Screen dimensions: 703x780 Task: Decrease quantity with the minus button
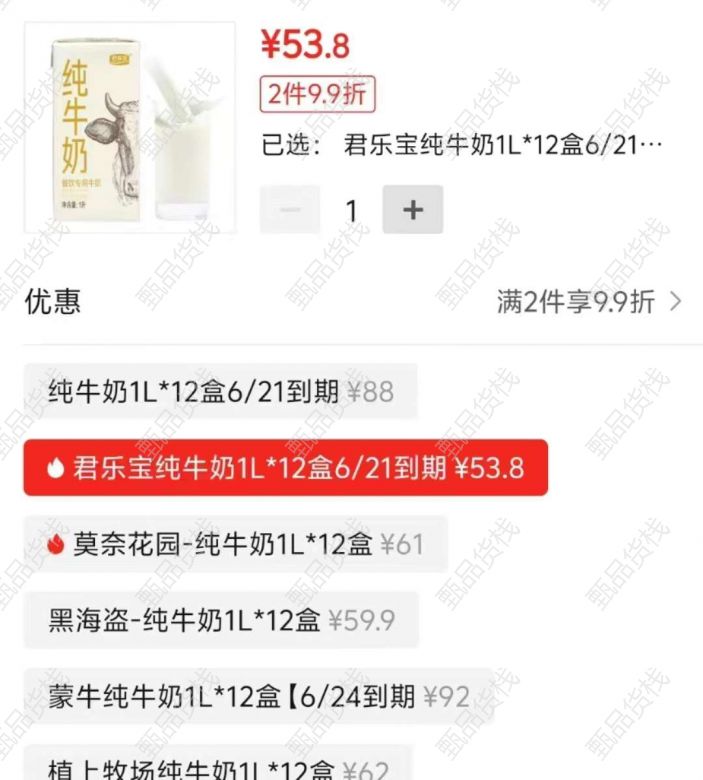290,210
